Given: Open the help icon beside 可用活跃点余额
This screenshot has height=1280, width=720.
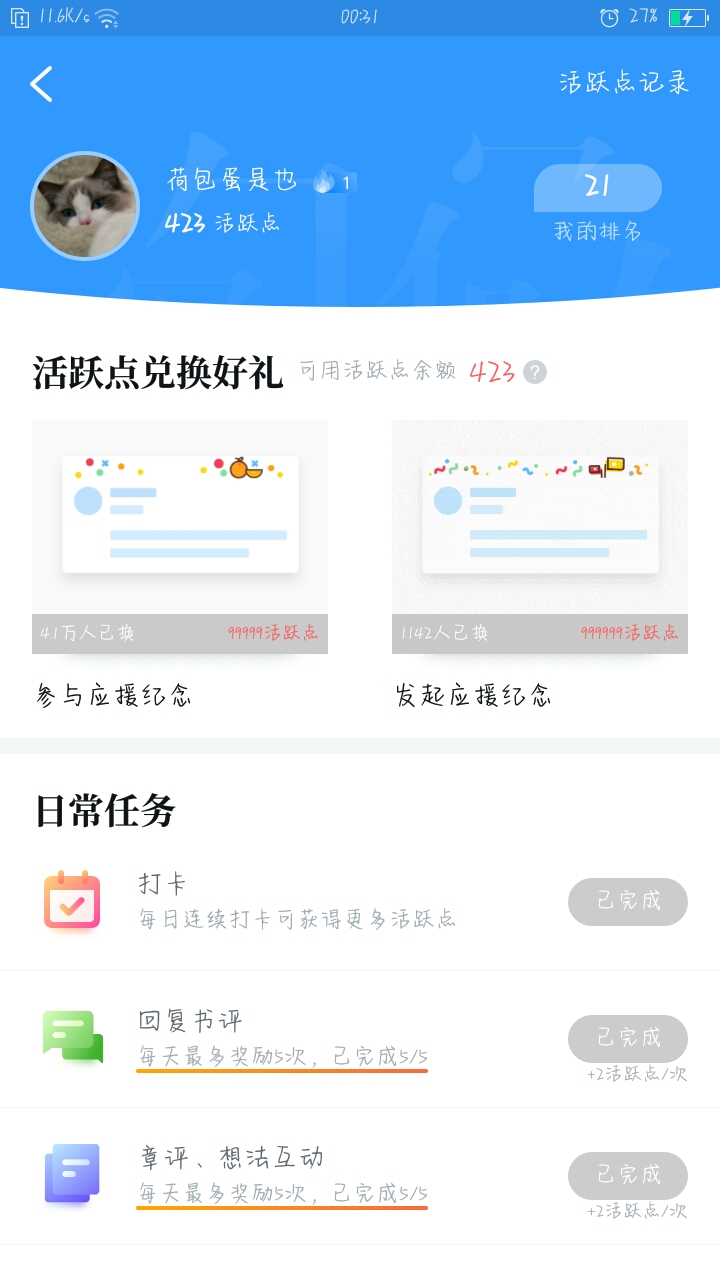Looking at the screenshot, I should [x=535, y=372].
